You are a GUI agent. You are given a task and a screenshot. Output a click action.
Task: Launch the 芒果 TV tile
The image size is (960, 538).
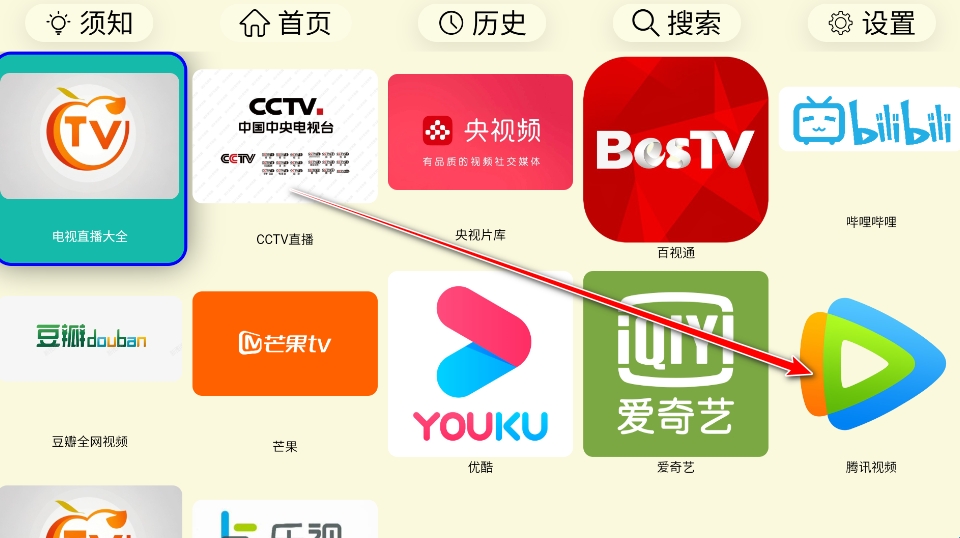pyautogui.click(x=285, y=343)
